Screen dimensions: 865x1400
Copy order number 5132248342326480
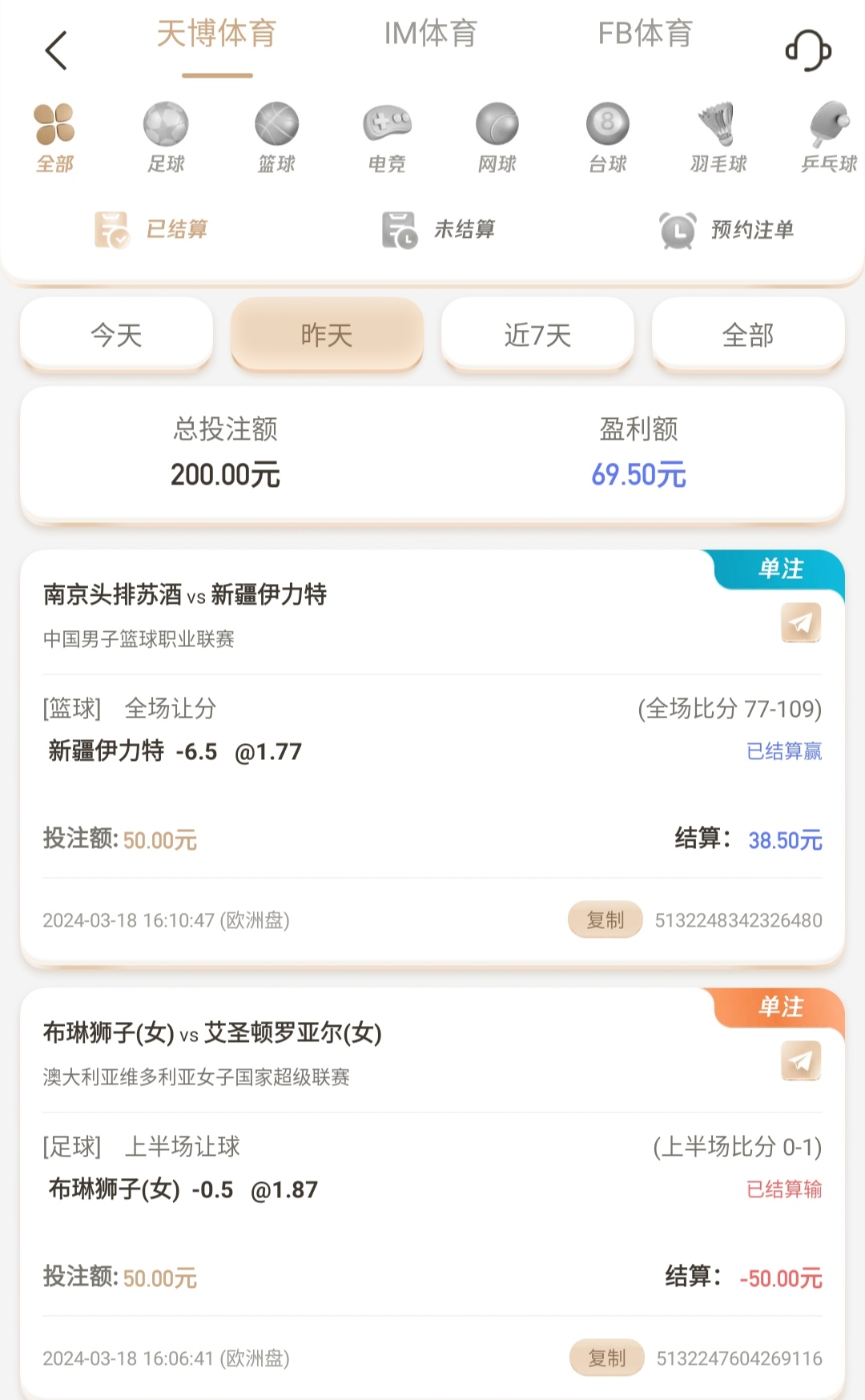[x=605, y=919]
